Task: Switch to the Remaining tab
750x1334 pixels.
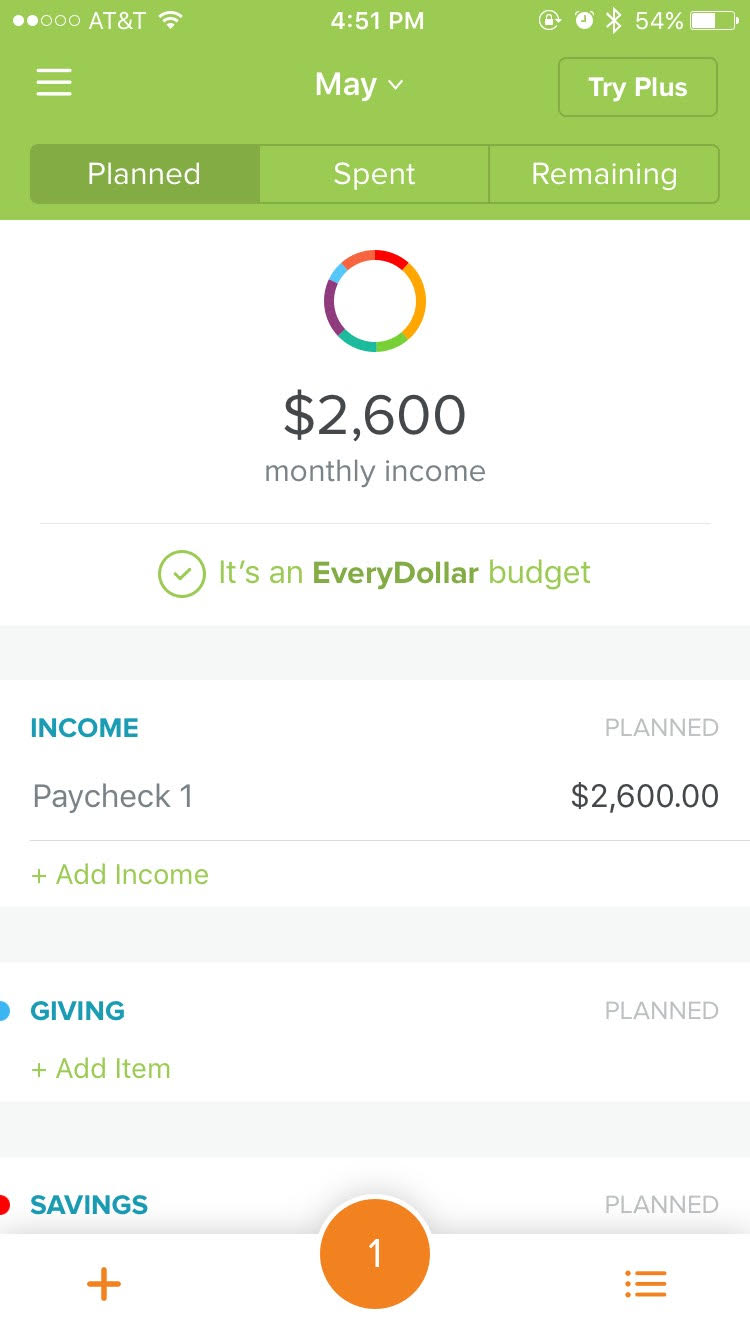Action: (x=604, y=174)
